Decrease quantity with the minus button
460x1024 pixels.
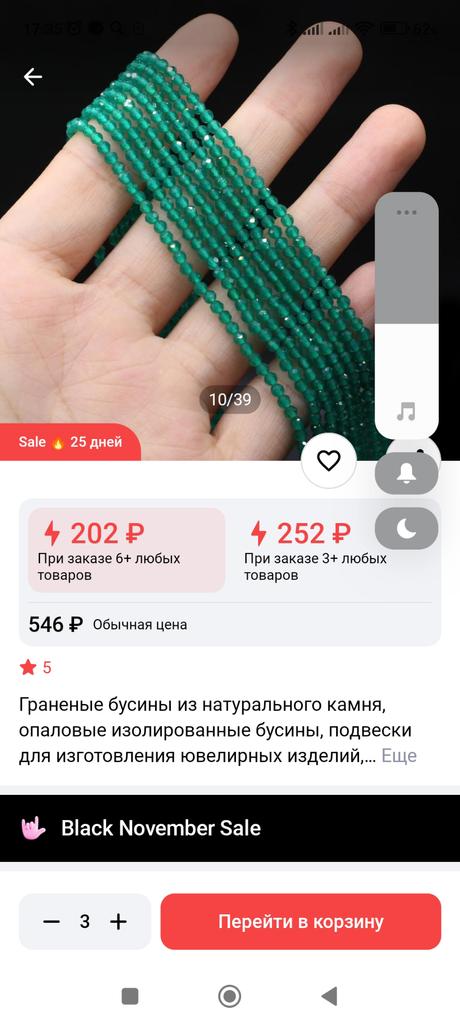[x=52, y=921]
